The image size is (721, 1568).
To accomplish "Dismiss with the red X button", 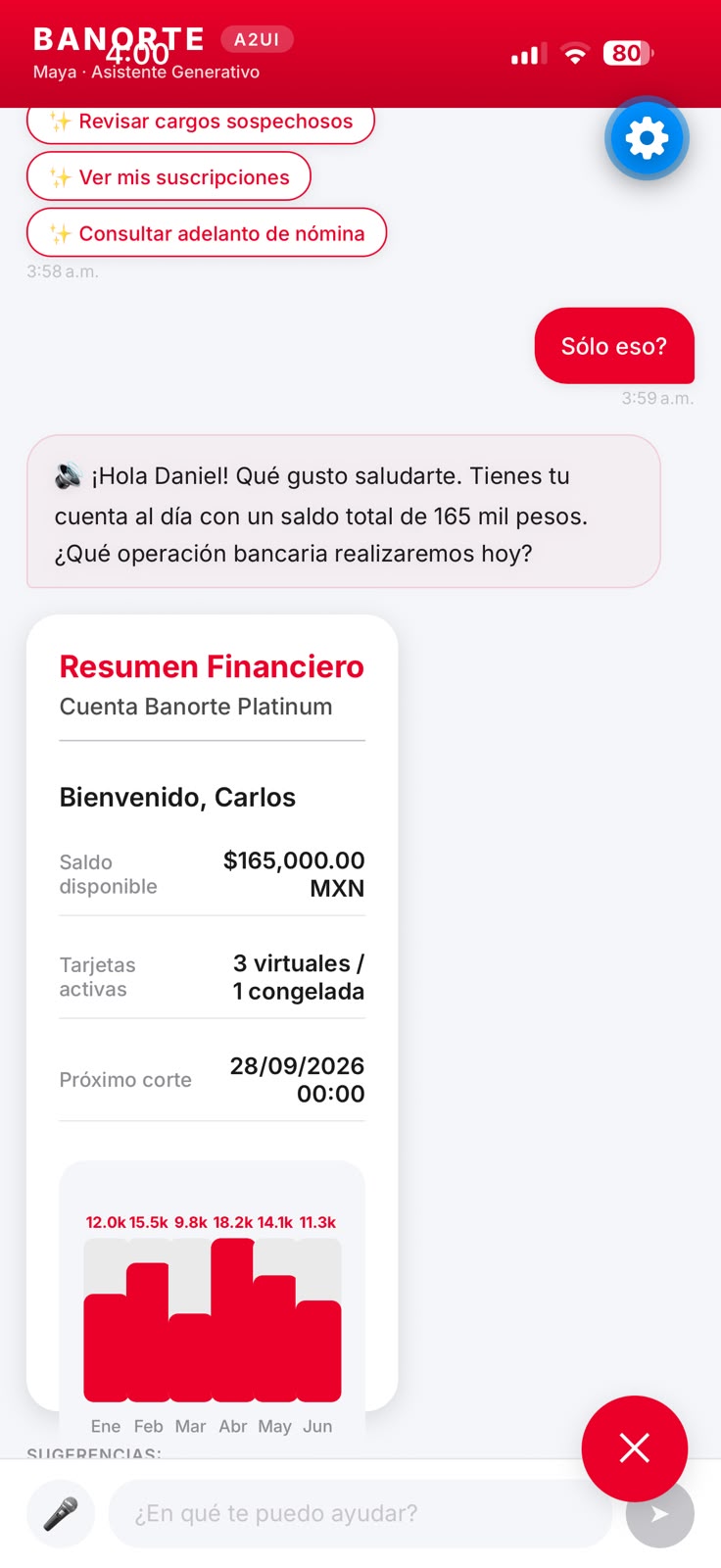I will click(635, 1448).
